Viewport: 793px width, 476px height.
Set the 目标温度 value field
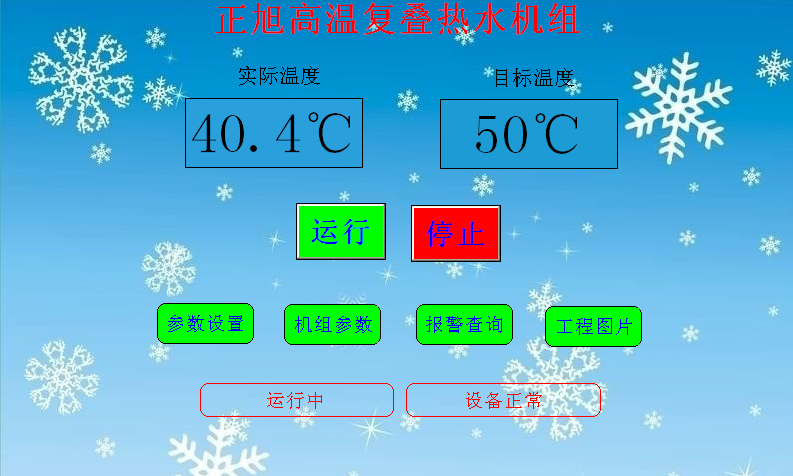[x=528, y=134]
